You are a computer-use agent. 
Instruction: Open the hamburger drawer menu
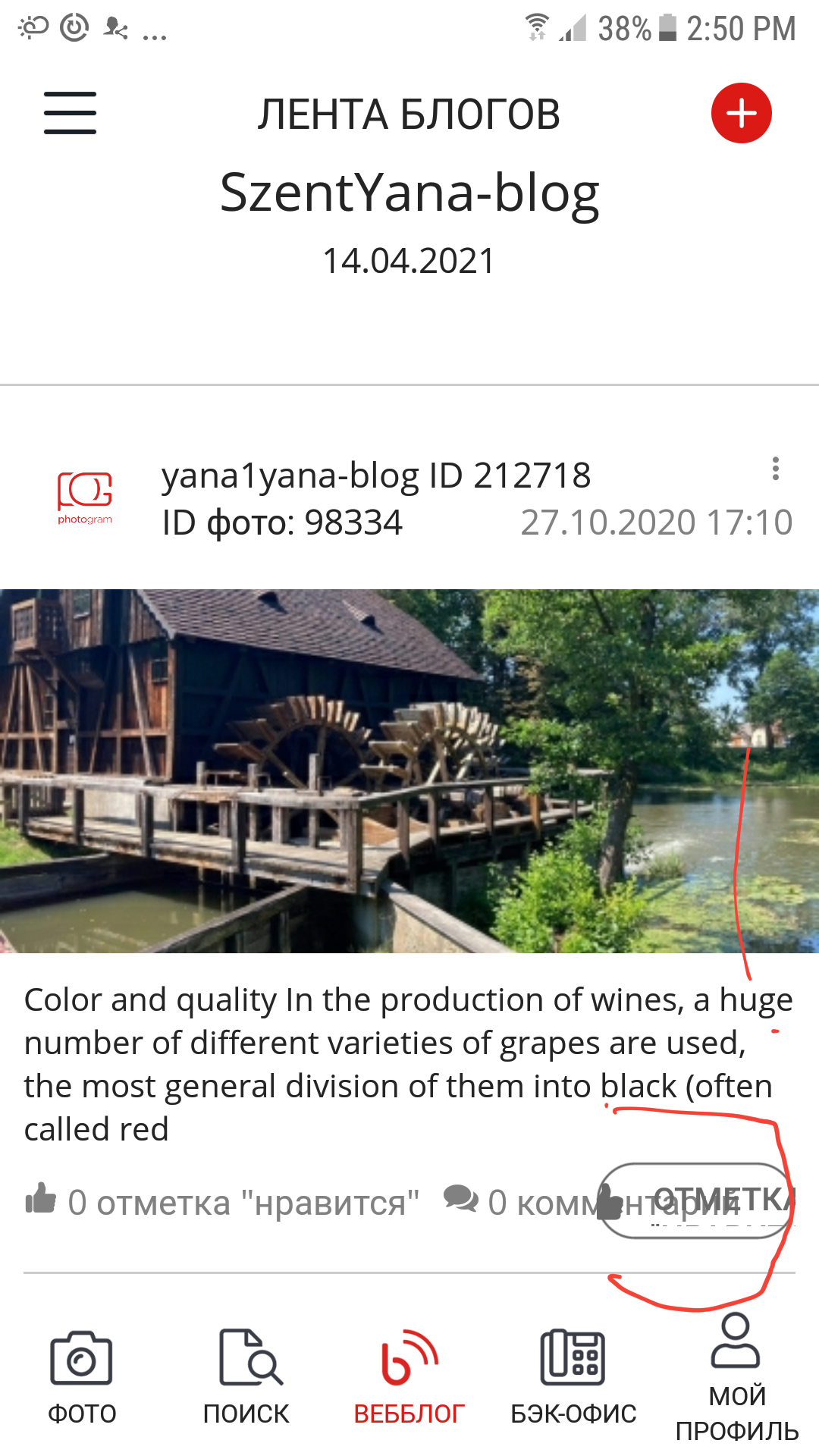pyautogui.click(x=70, y=113)
